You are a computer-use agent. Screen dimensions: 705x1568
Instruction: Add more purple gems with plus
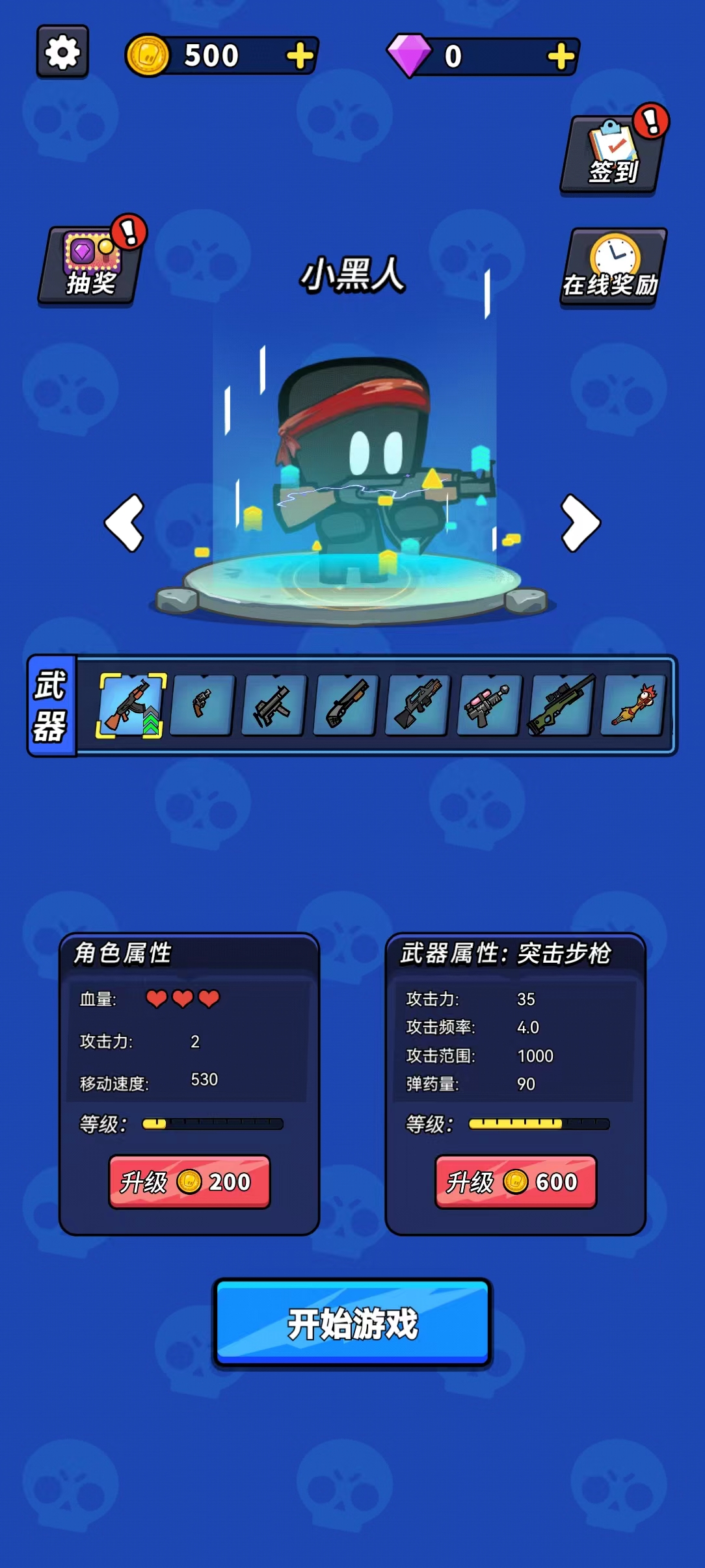[561, 57]
